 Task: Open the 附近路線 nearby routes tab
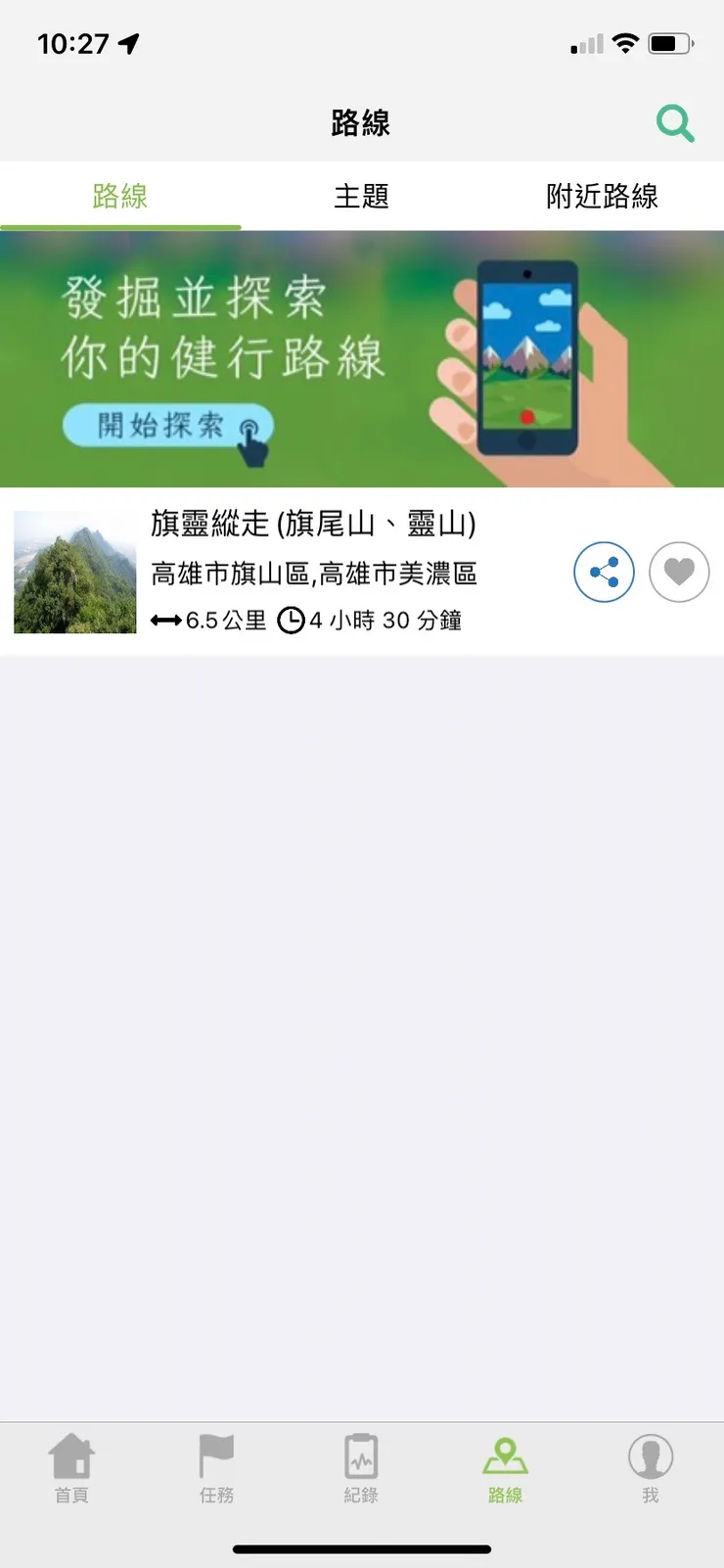click(604, 197)
